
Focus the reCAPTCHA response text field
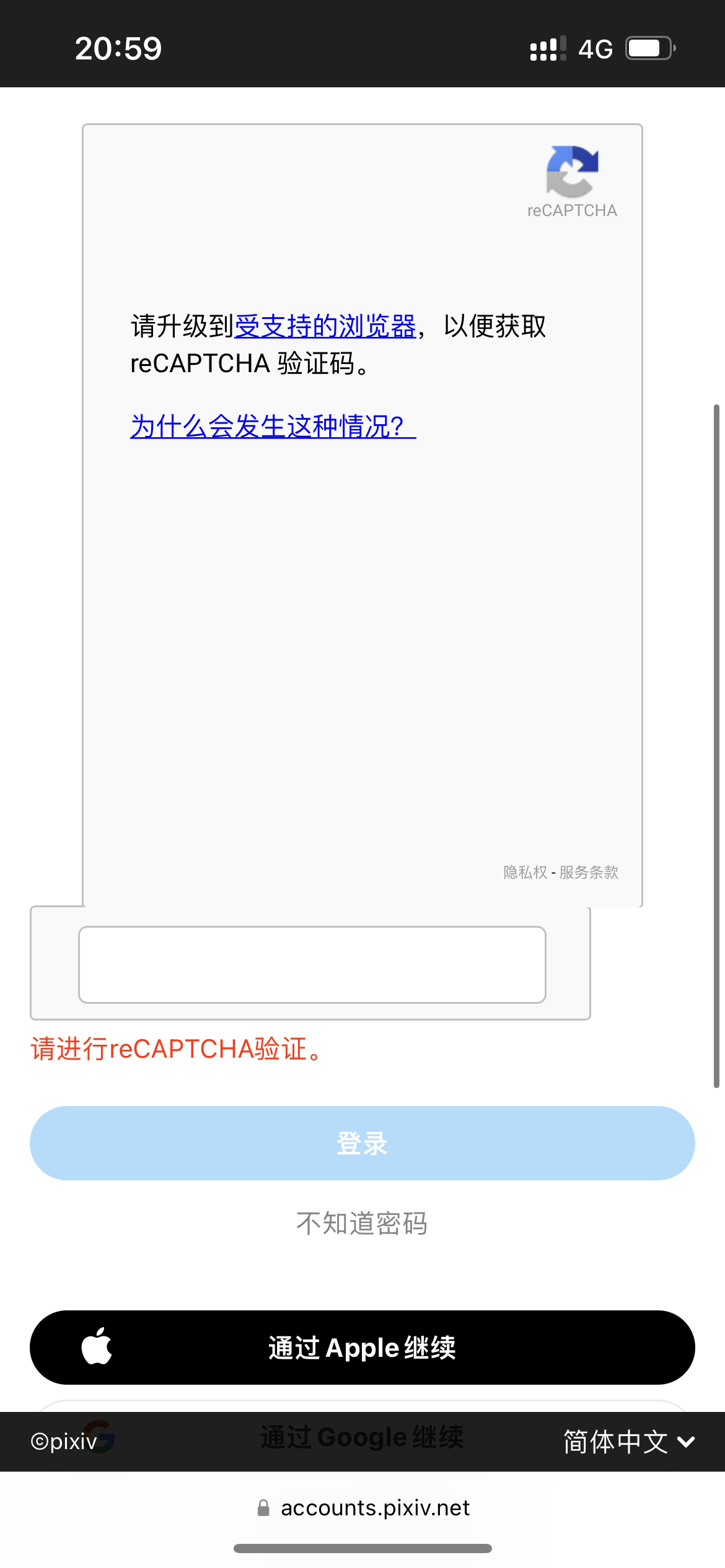(x=312, y=964)
